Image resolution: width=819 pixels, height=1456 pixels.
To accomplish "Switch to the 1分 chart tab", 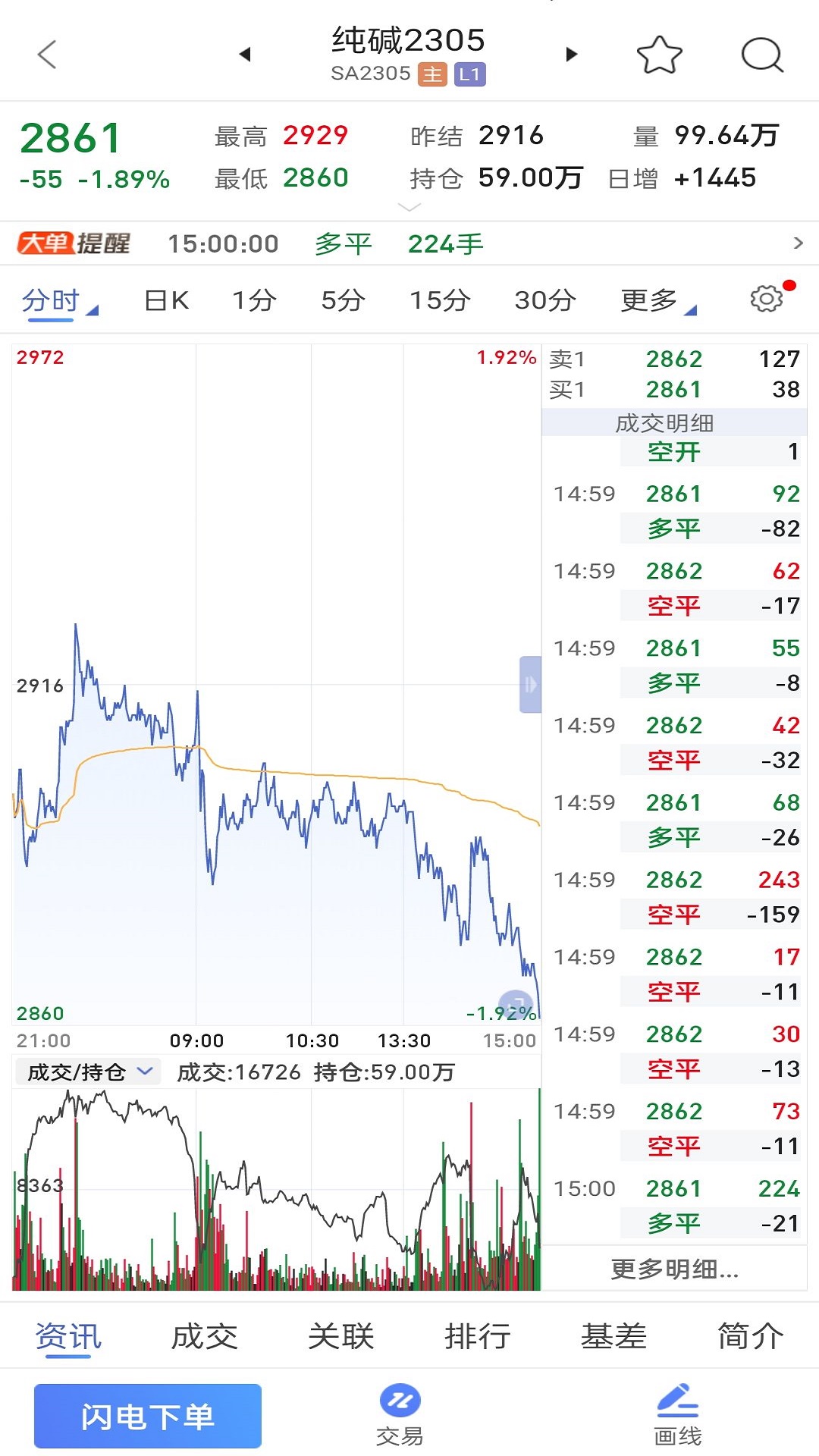I will [x=254, y=300].
